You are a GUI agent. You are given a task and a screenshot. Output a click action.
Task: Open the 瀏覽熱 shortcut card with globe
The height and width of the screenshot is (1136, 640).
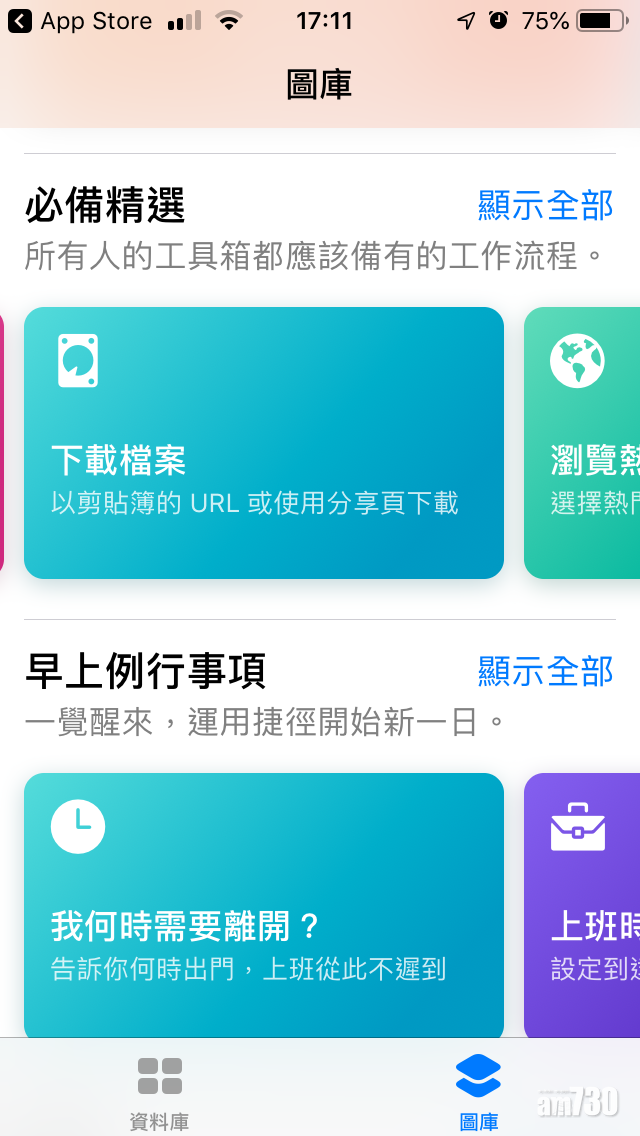point(584,443)
